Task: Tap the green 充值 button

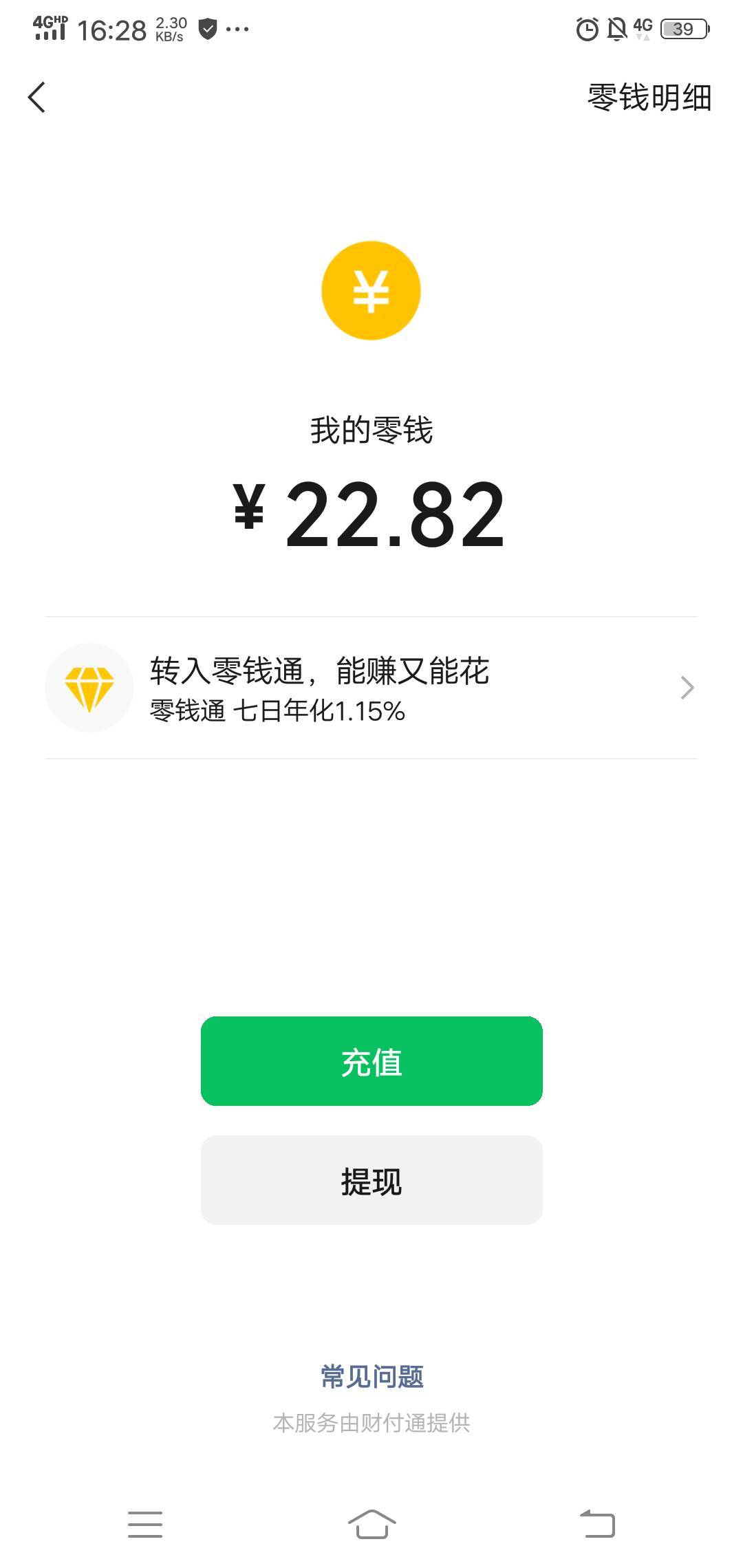Action: tap(371, 1061)
